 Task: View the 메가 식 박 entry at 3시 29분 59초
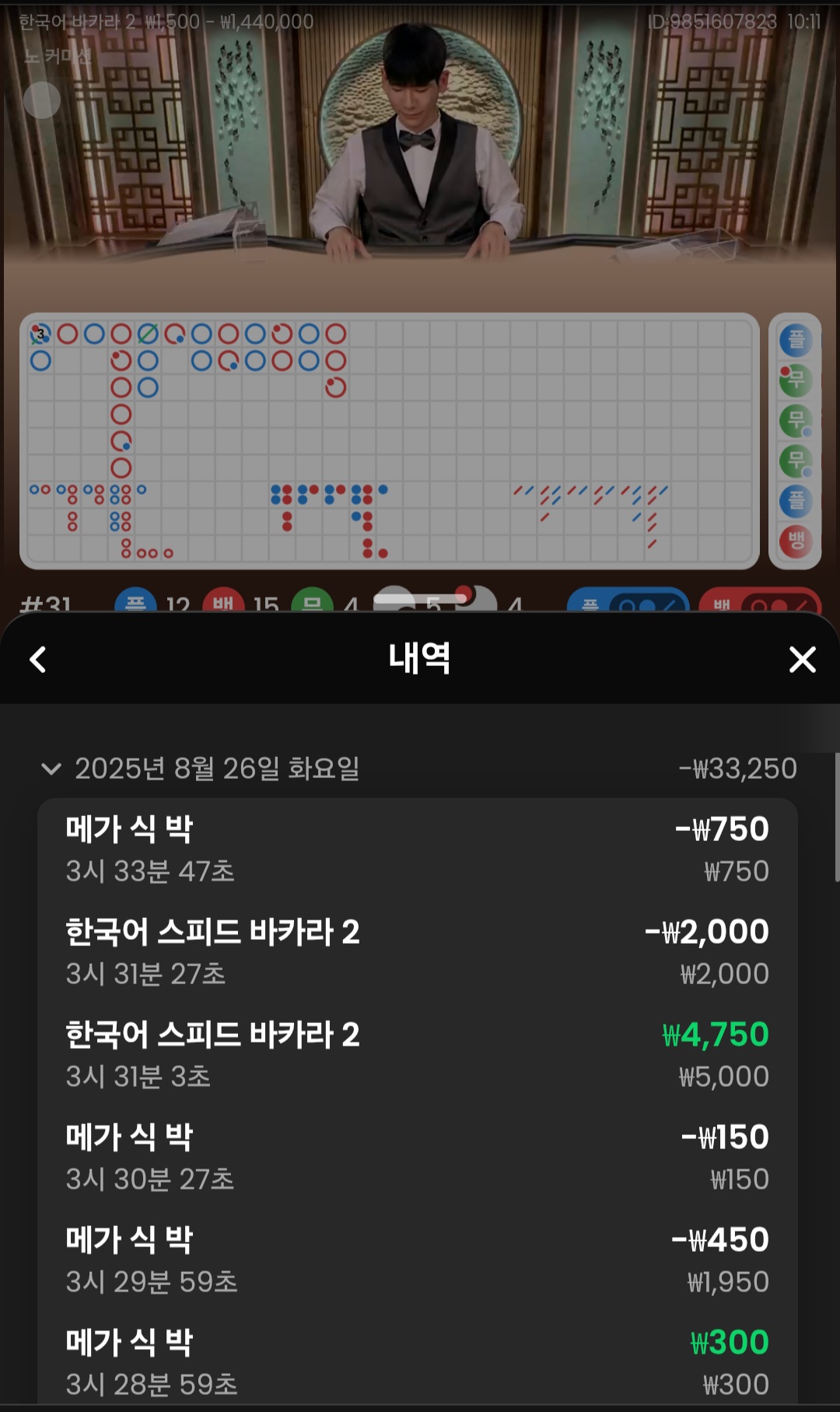(x=417, y=1260)
